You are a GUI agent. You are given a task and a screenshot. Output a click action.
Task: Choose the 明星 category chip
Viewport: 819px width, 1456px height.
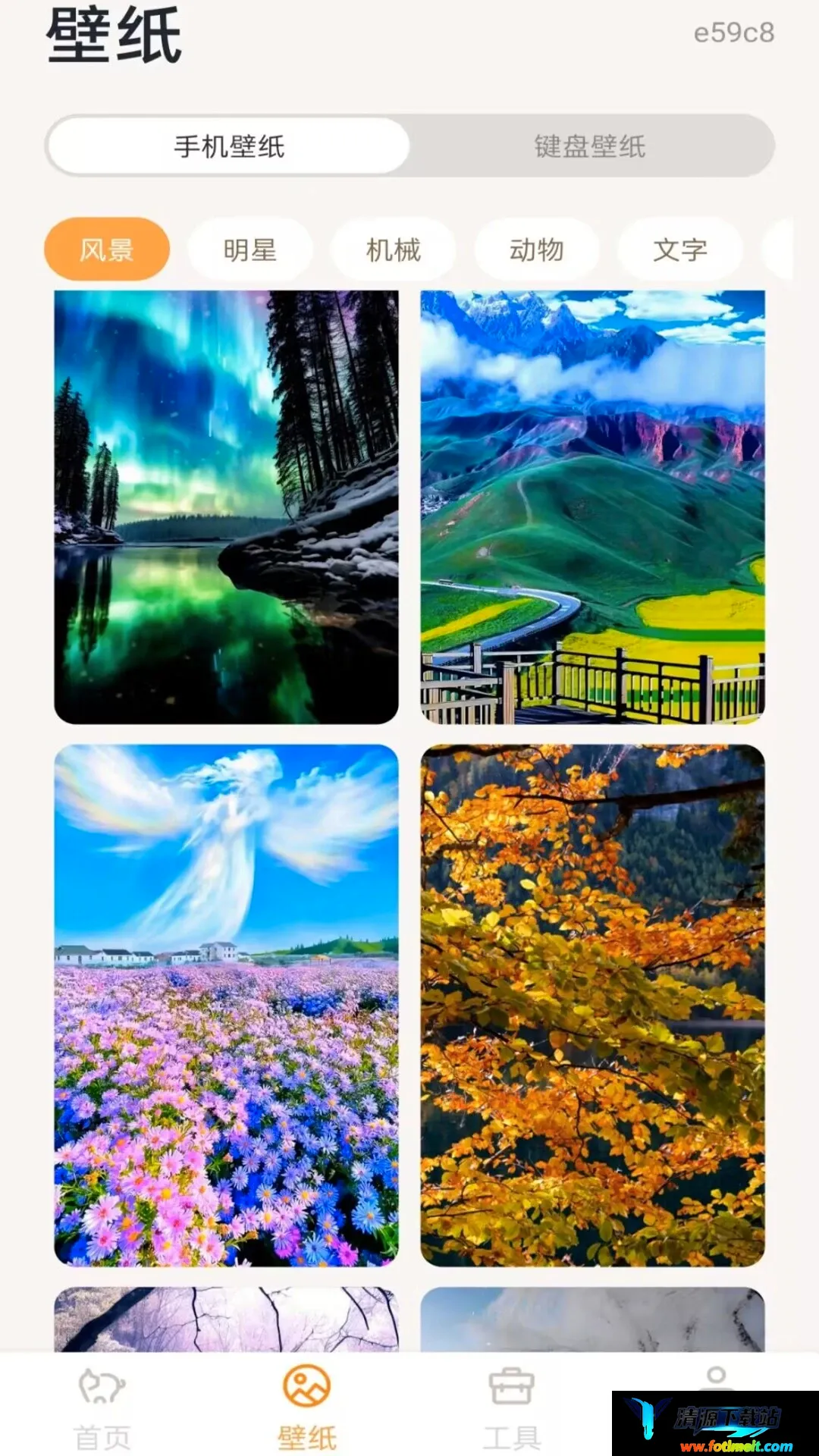coord(250,249)
